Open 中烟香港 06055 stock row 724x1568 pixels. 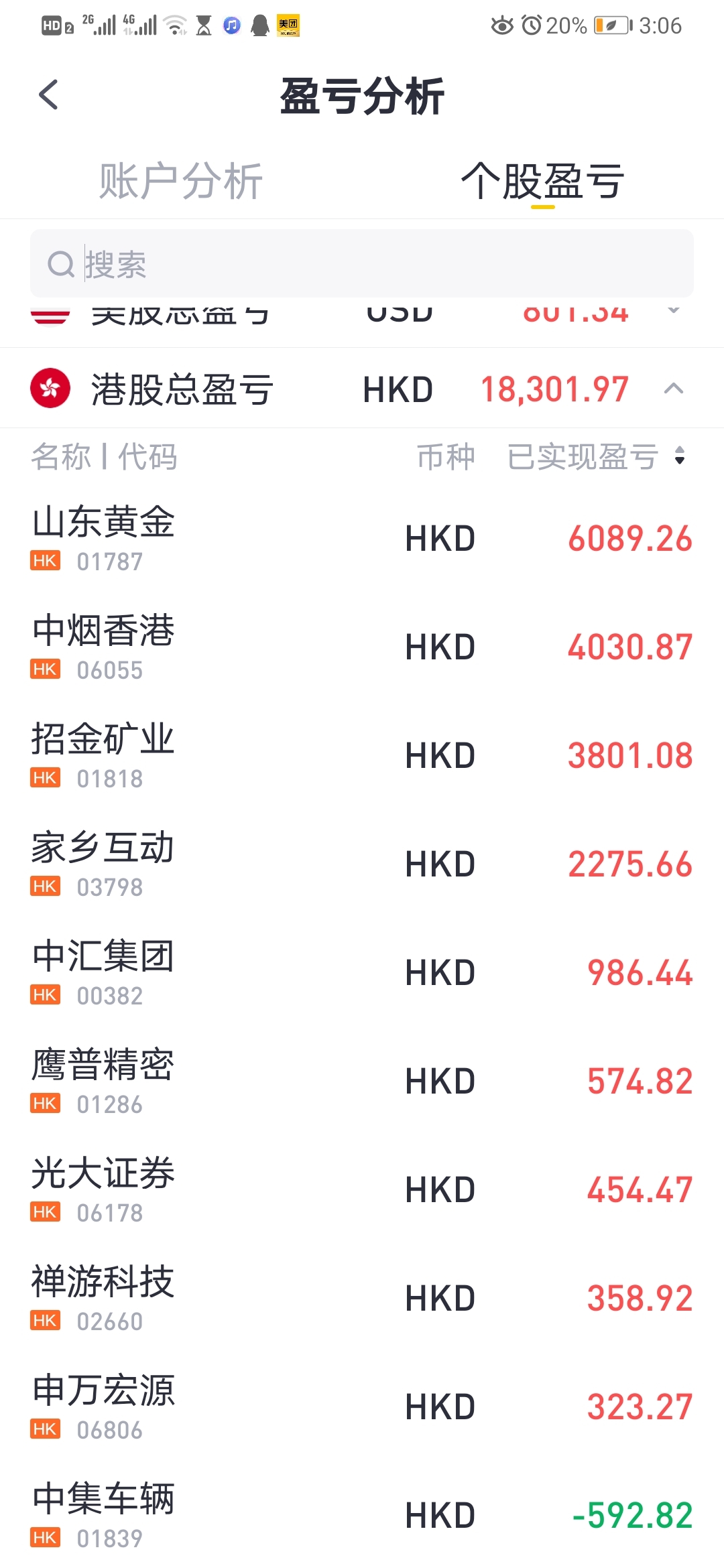pyautogui.click(x=362, y=647)
